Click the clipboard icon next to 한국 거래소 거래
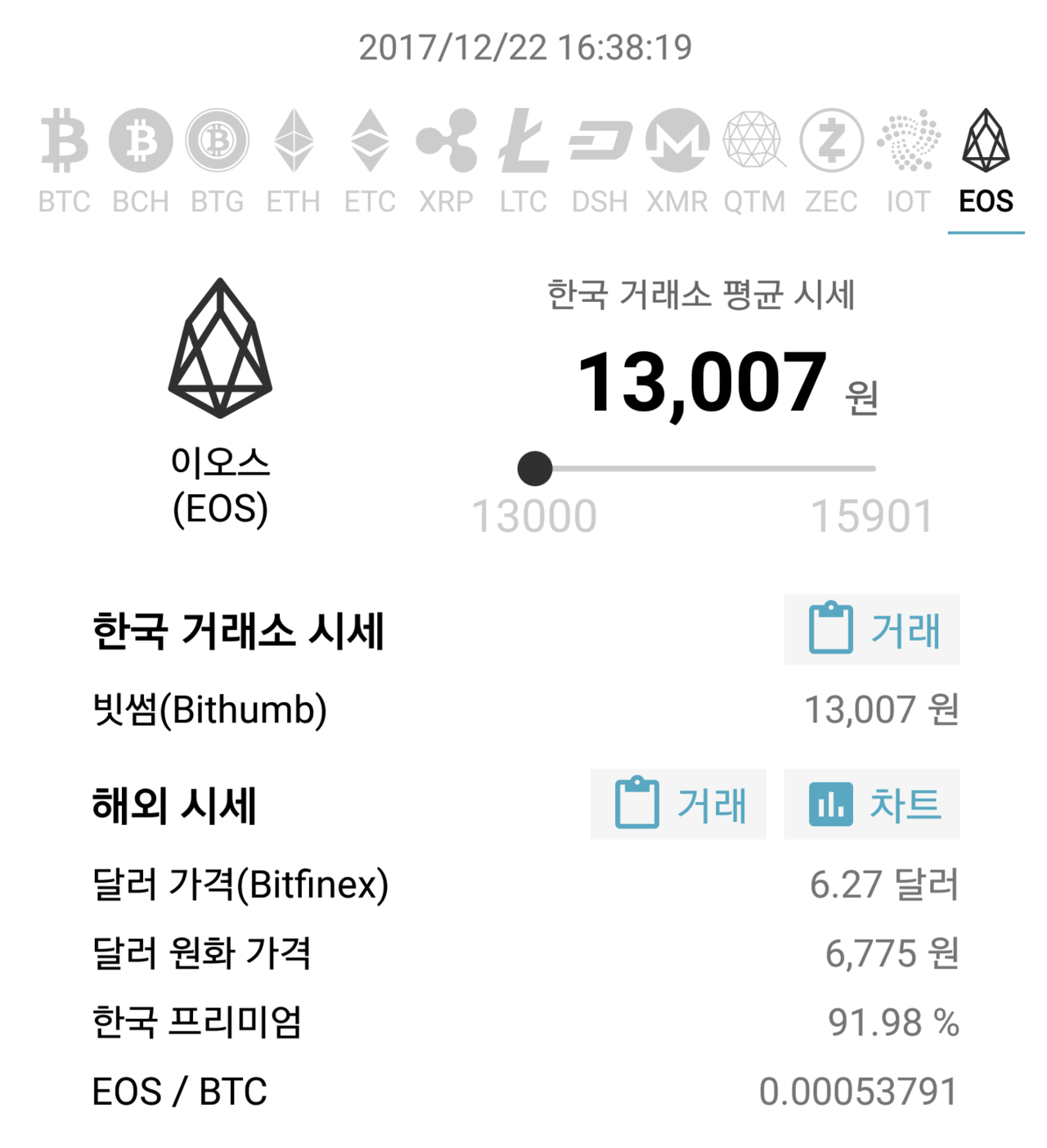This screenshot has height=1148, width=1047. [x=833, y=630]
